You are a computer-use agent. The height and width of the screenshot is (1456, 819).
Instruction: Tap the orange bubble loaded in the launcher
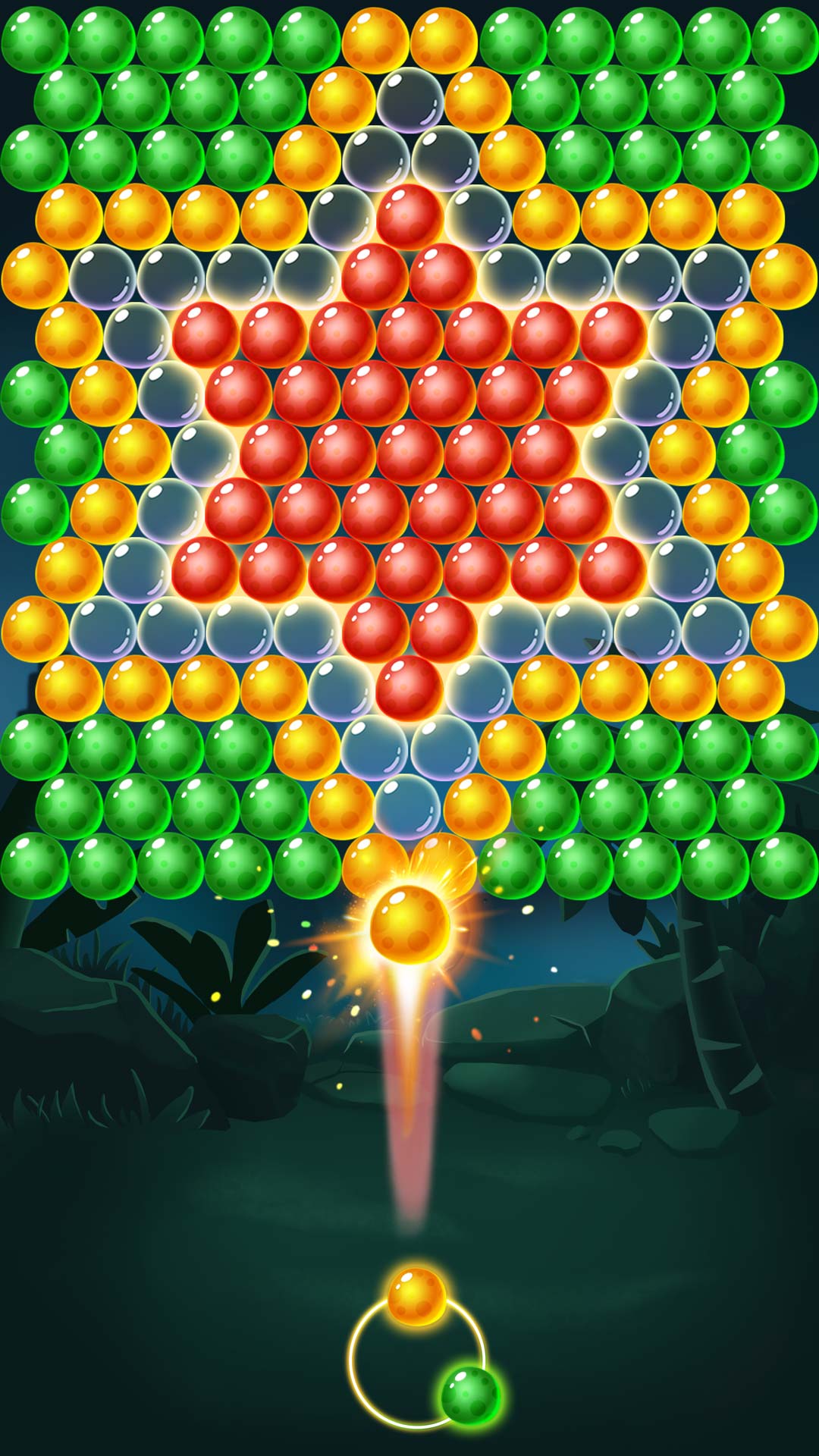416,1297
